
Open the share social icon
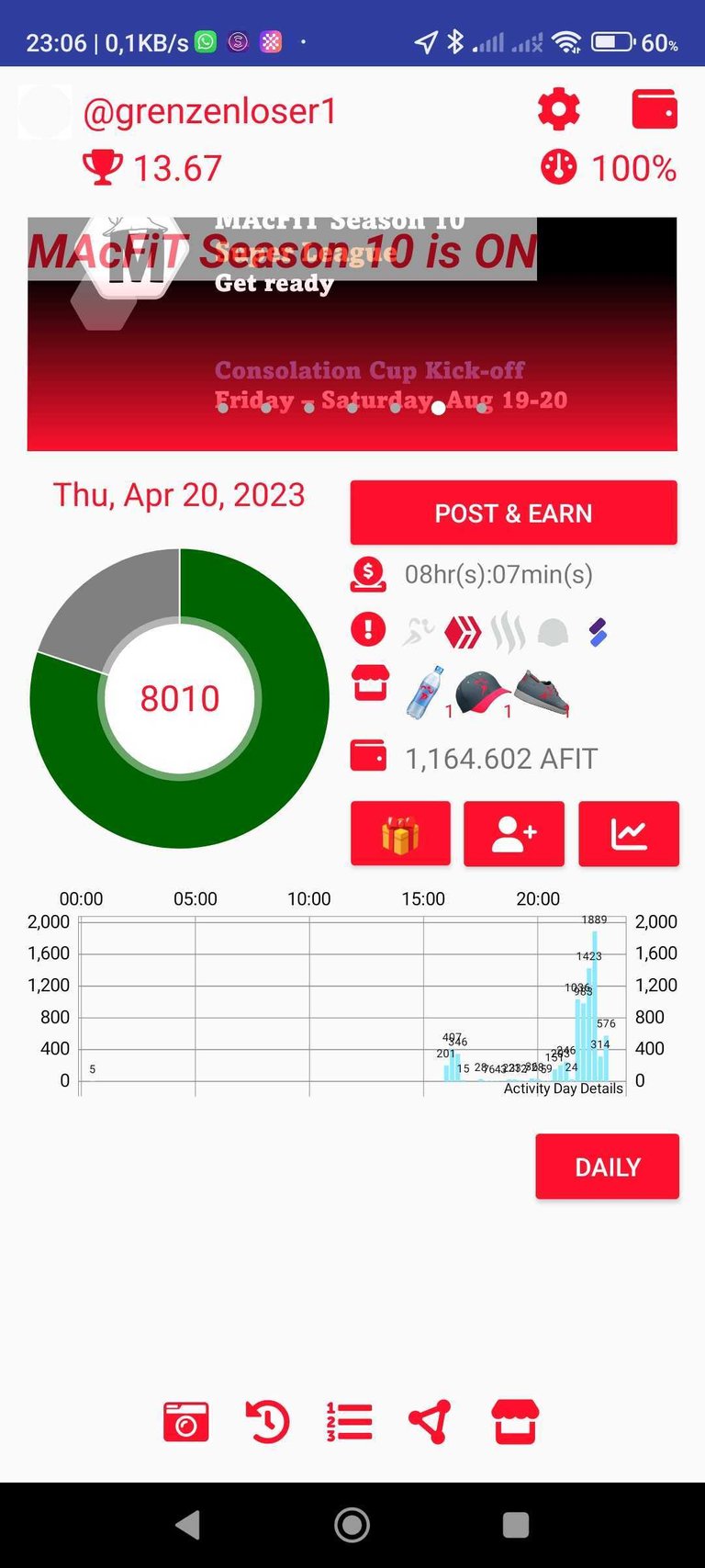[x=430, y=1423]
